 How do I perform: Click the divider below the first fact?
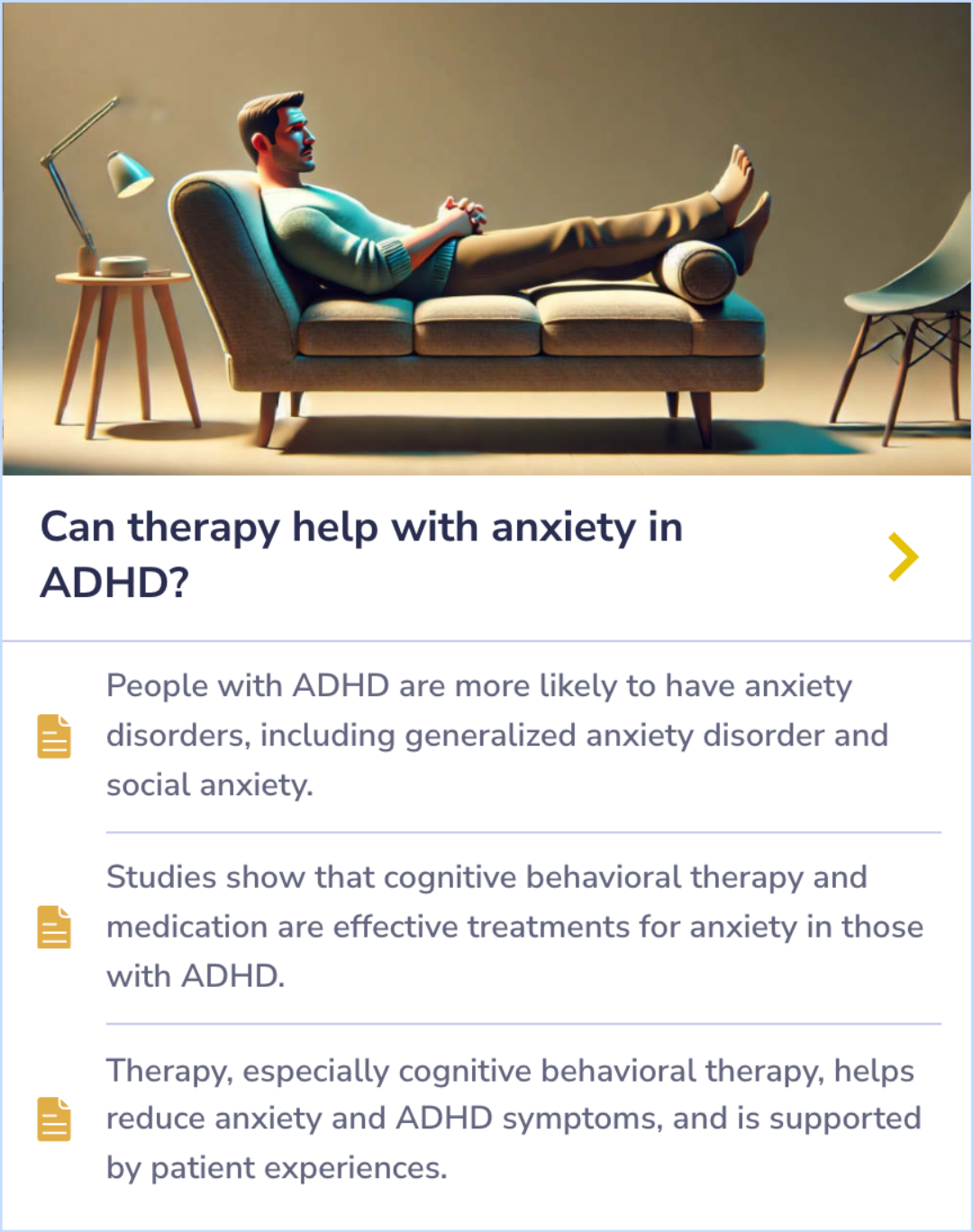(521, 831)
